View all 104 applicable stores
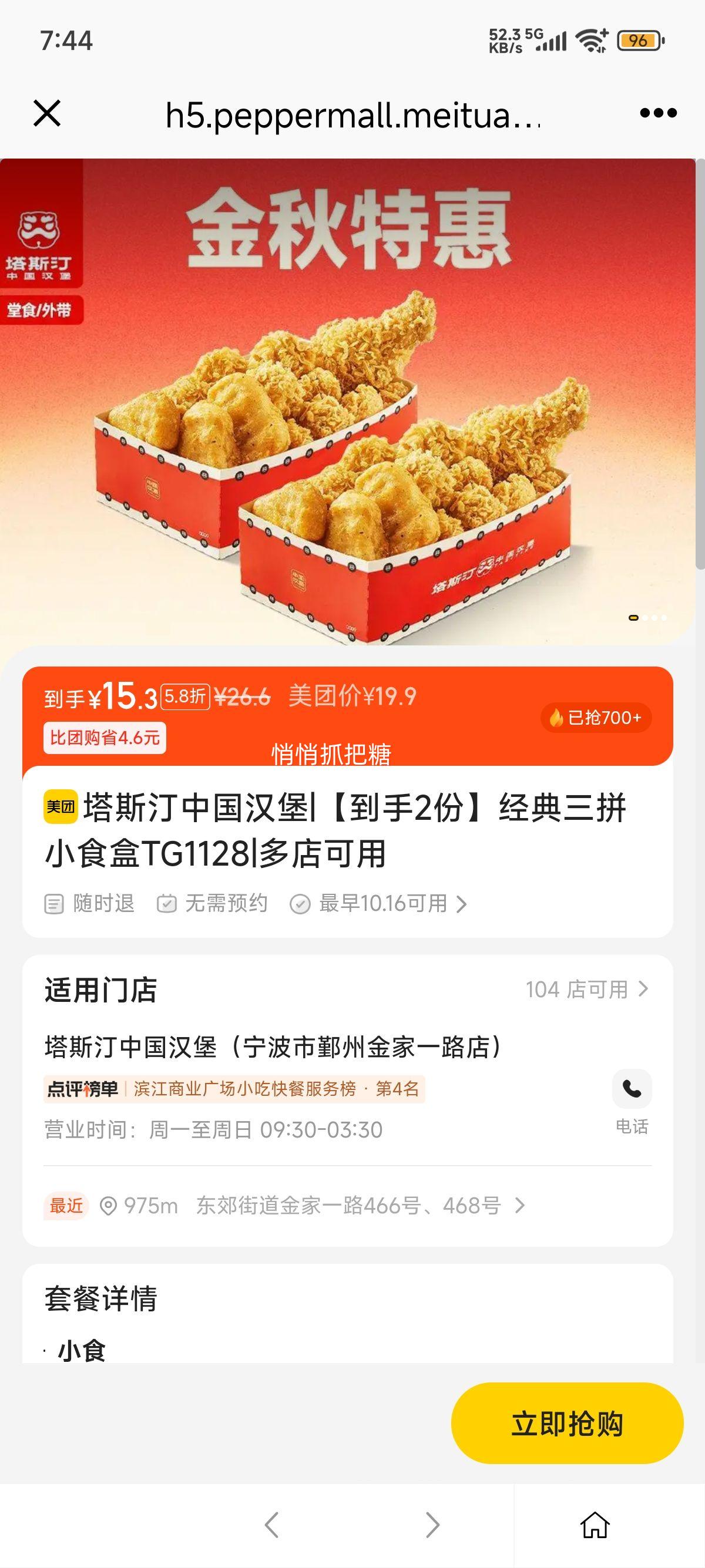This screenshot has width=705, height=1568. pyautogui.click(x=587, y=989)
